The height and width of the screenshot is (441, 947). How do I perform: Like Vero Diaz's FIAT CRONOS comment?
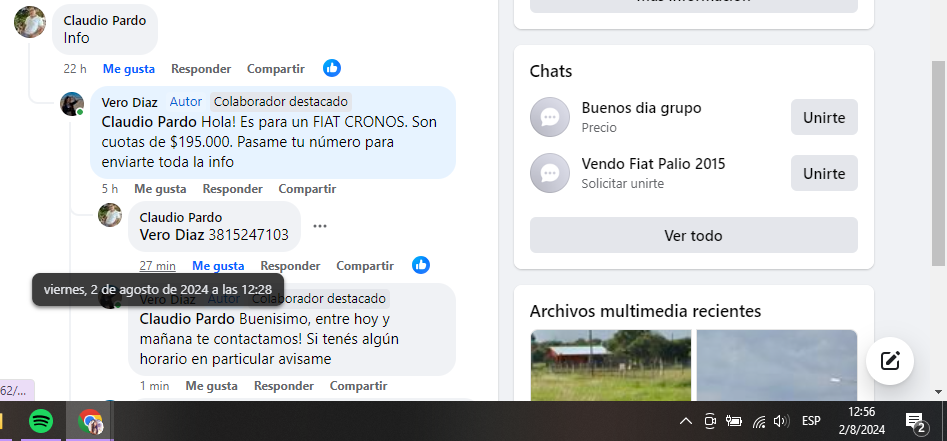[160, 189]
